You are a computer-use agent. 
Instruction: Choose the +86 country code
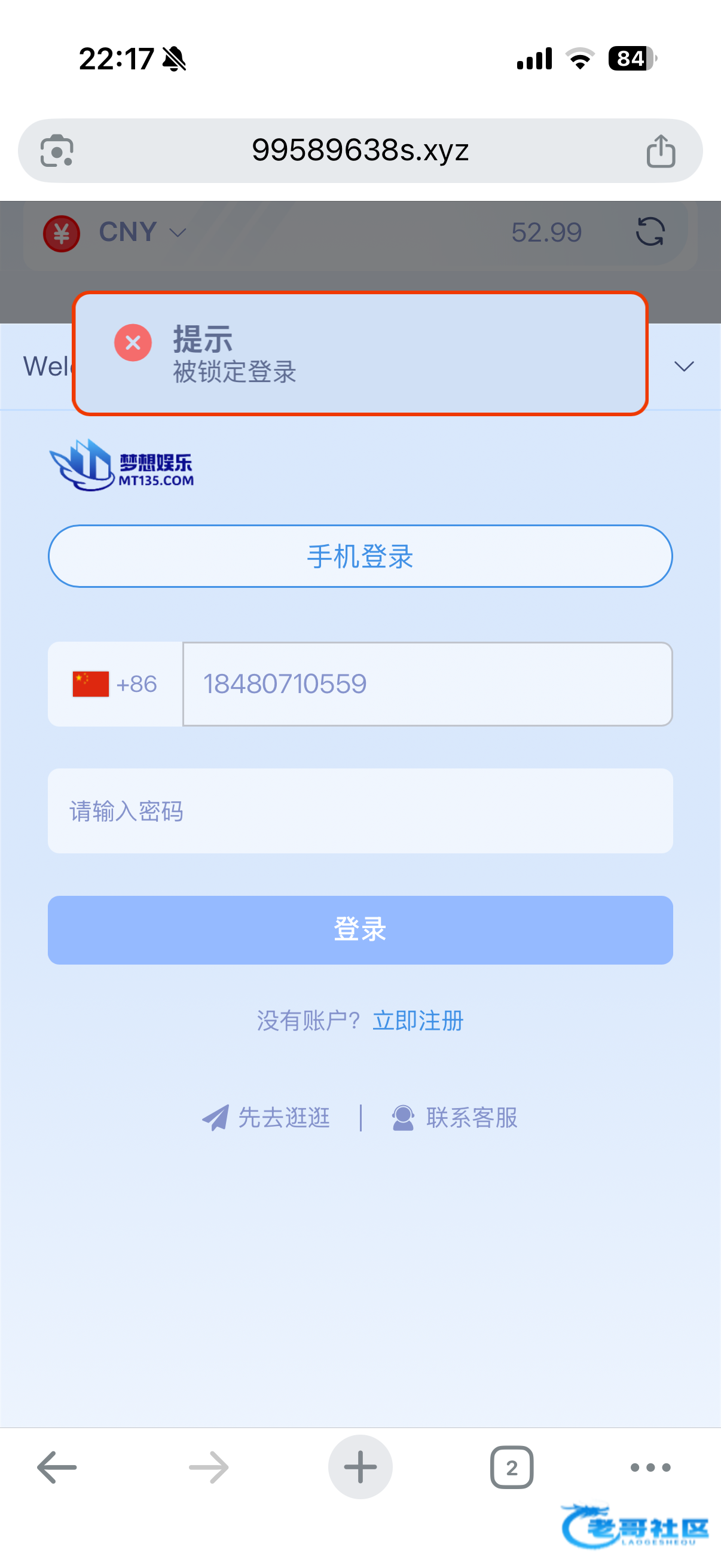115,684
